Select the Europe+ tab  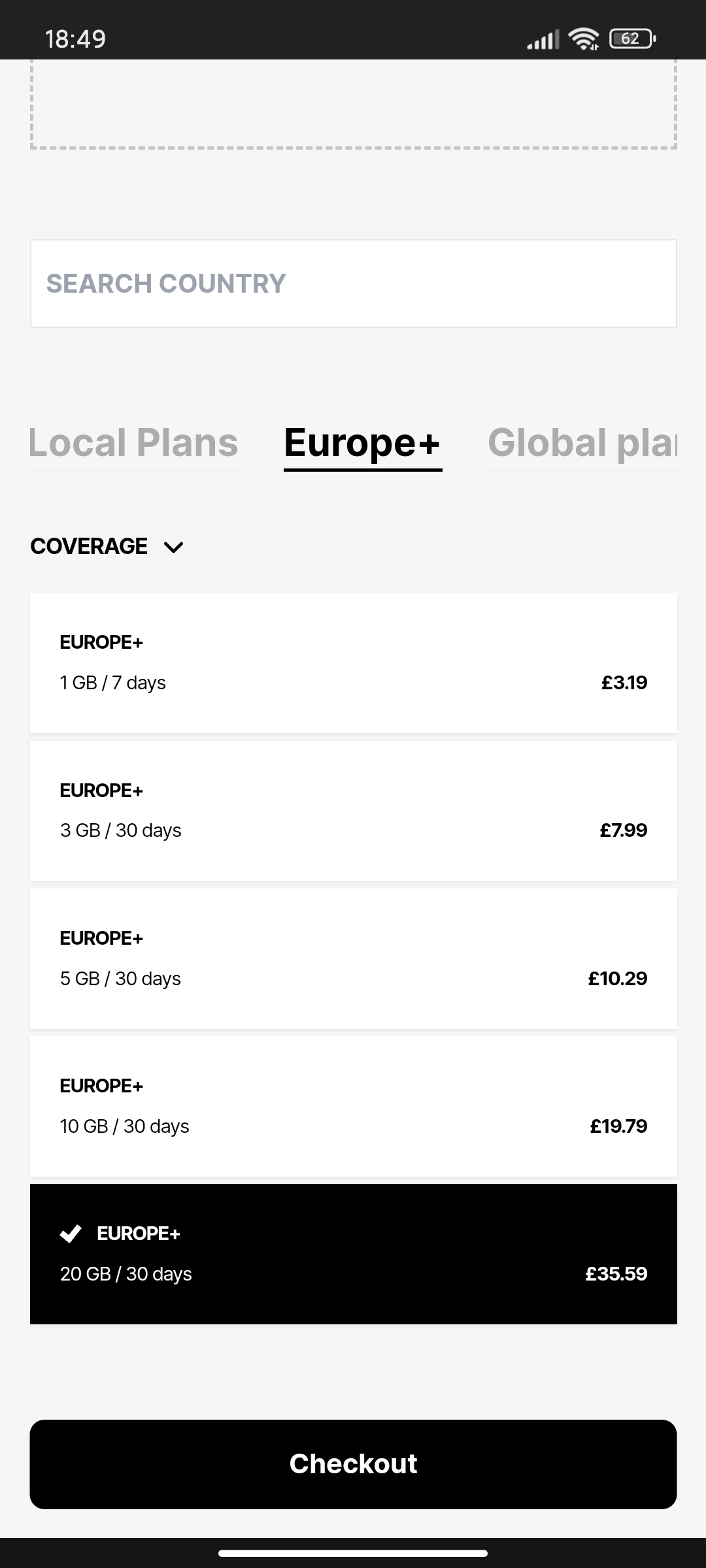tap(363, 444)
